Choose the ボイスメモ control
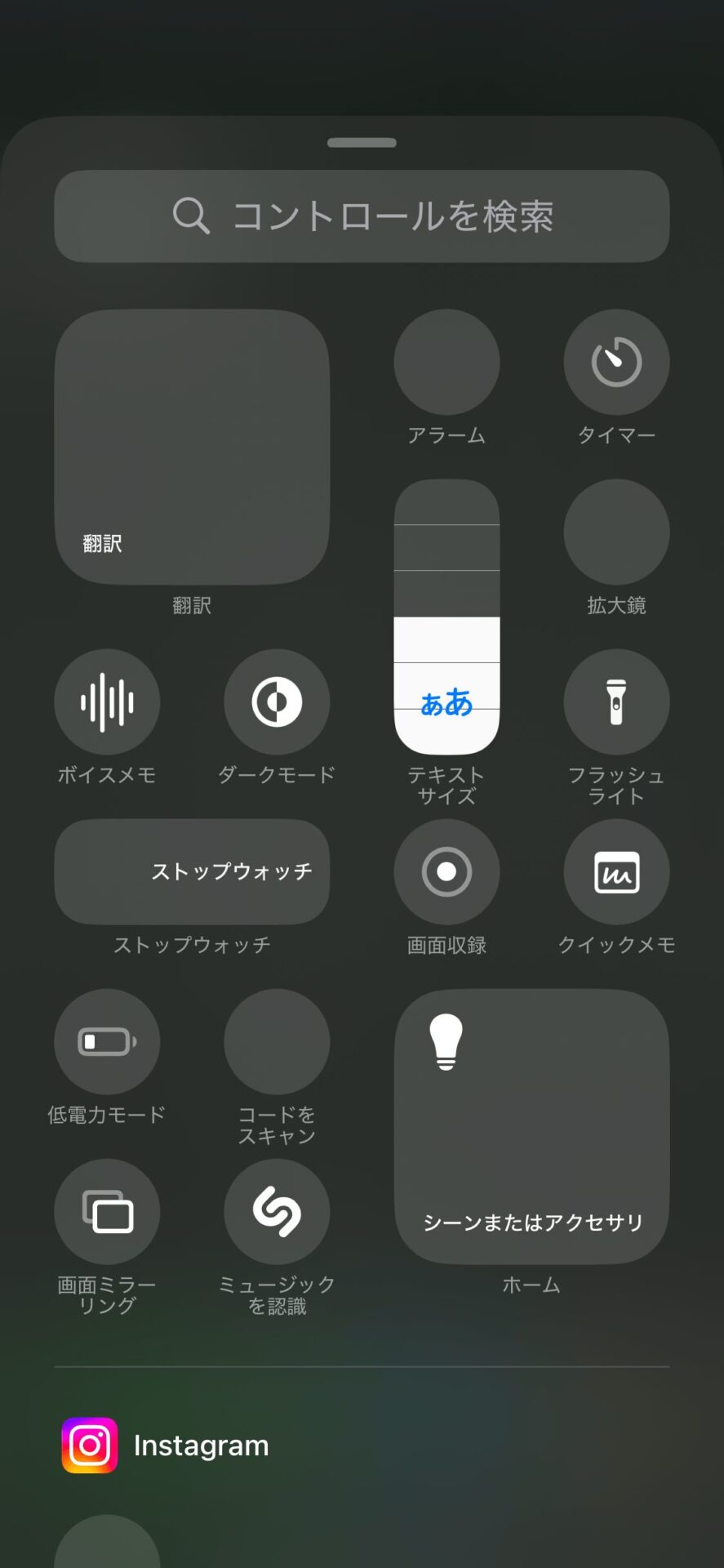The image size is (724, 1568). [x=107, y=702]
